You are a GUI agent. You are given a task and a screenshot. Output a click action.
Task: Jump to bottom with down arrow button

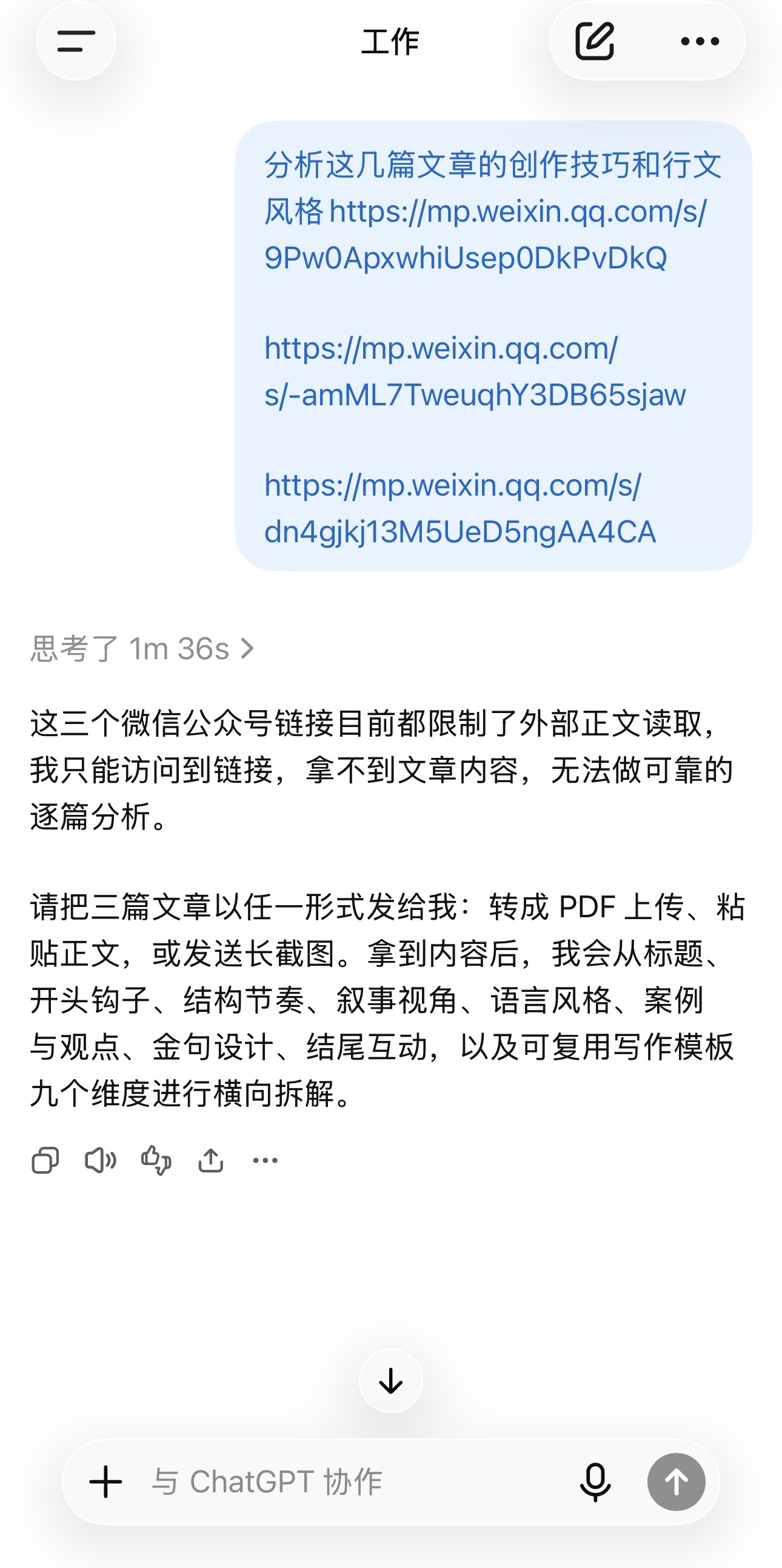click(391, 1381)
